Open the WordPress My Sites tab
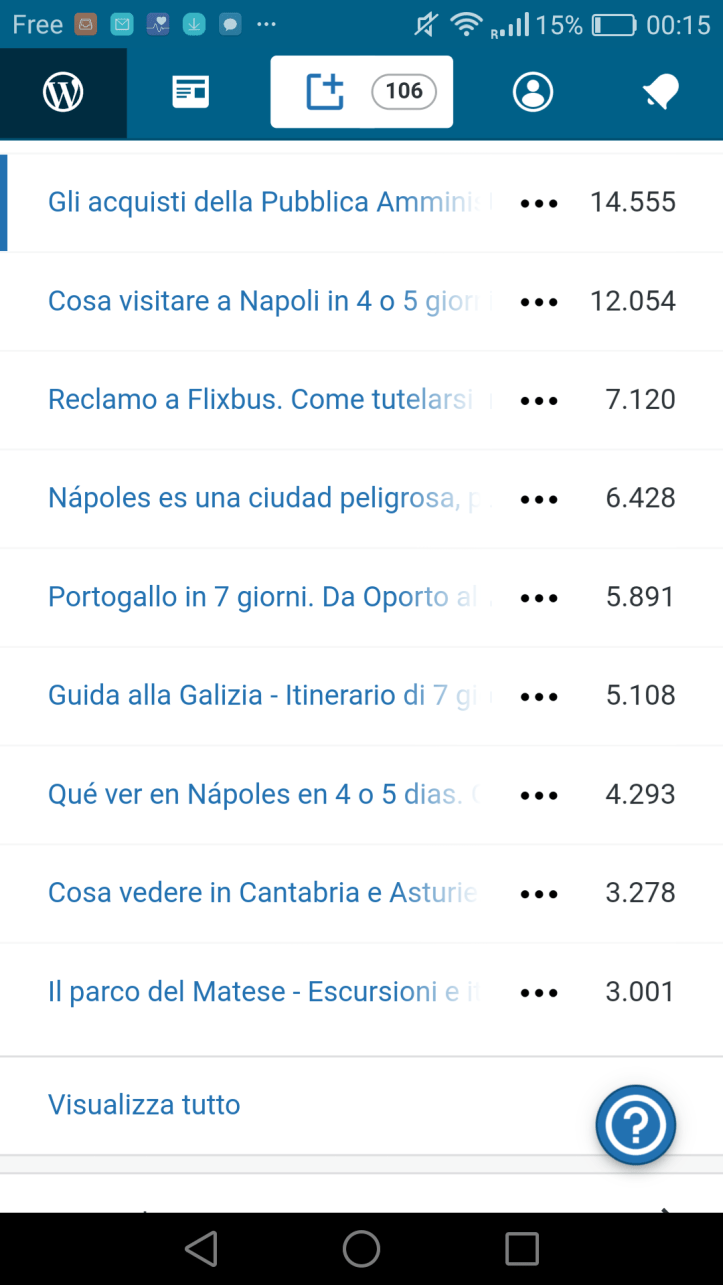This screenshot has height=1285, width=723. tap(63, 92)
